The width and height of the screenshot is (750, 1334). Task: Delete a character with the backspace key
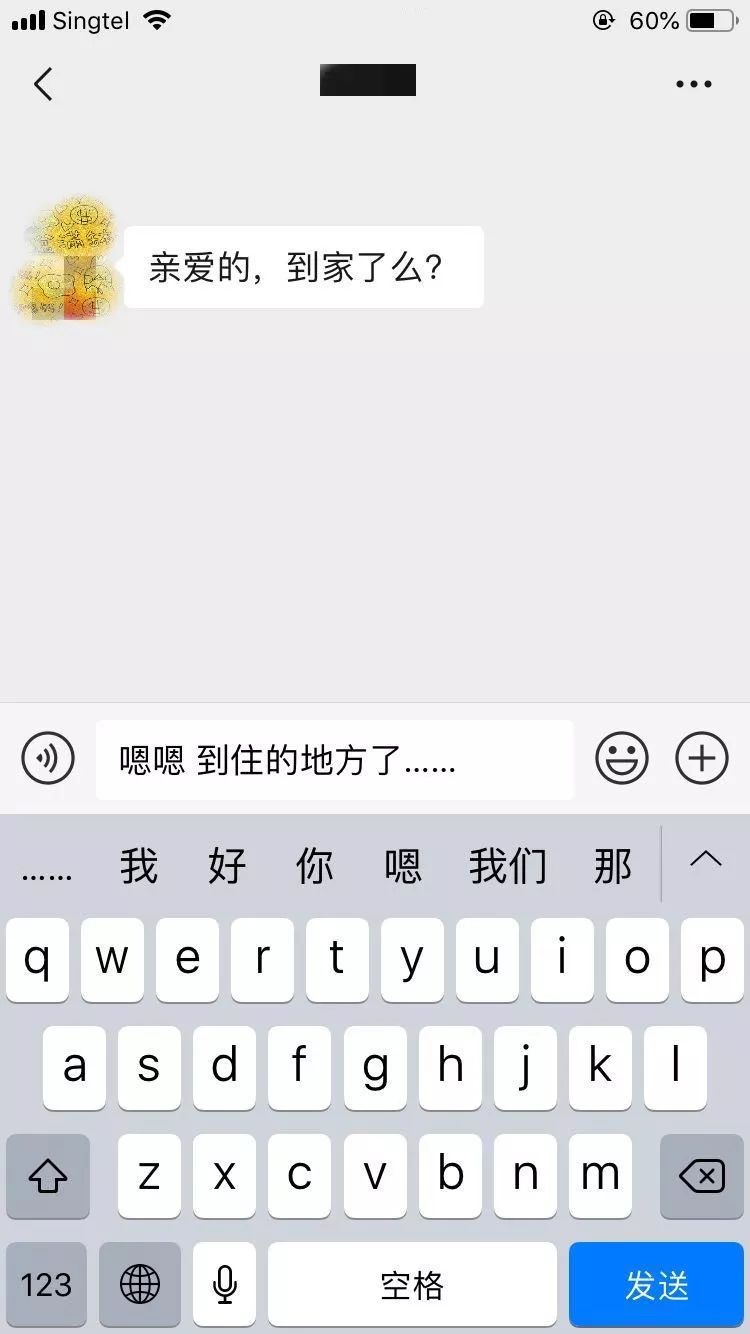[701, 1176]
